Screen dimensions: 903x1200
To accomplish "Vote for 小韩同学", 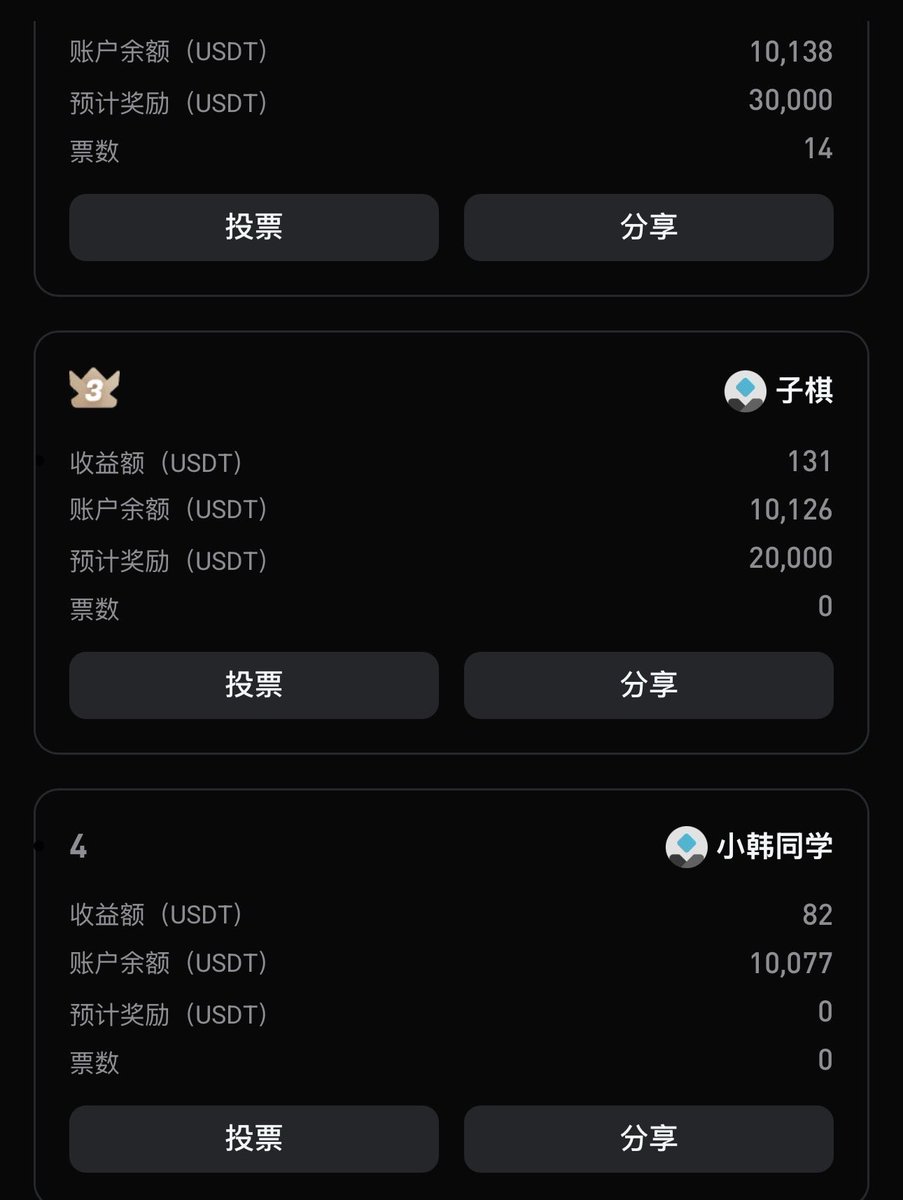I will point(254,1138).
